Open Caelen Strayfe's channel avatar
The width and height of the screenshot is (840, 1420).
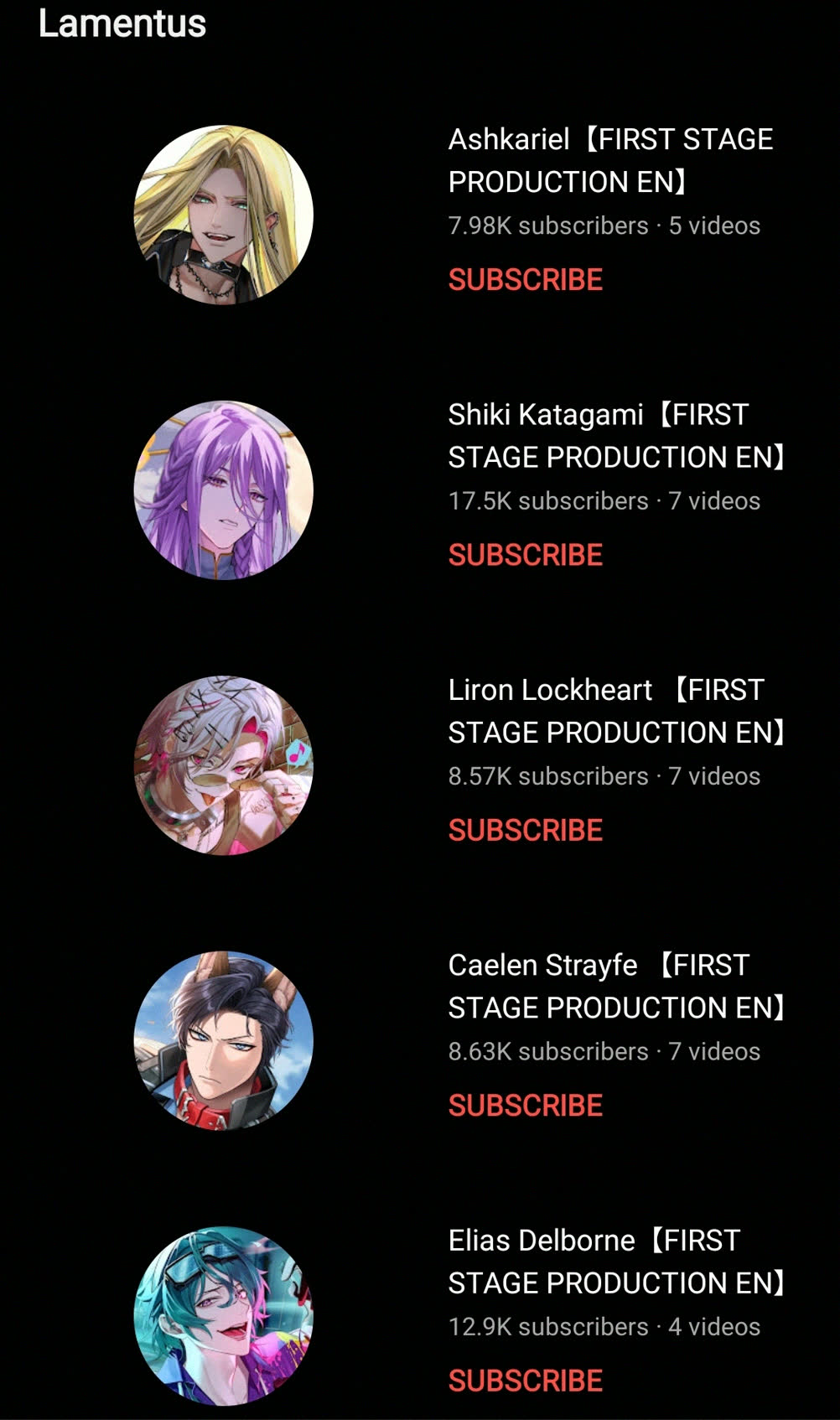(x=224, y=1040)
